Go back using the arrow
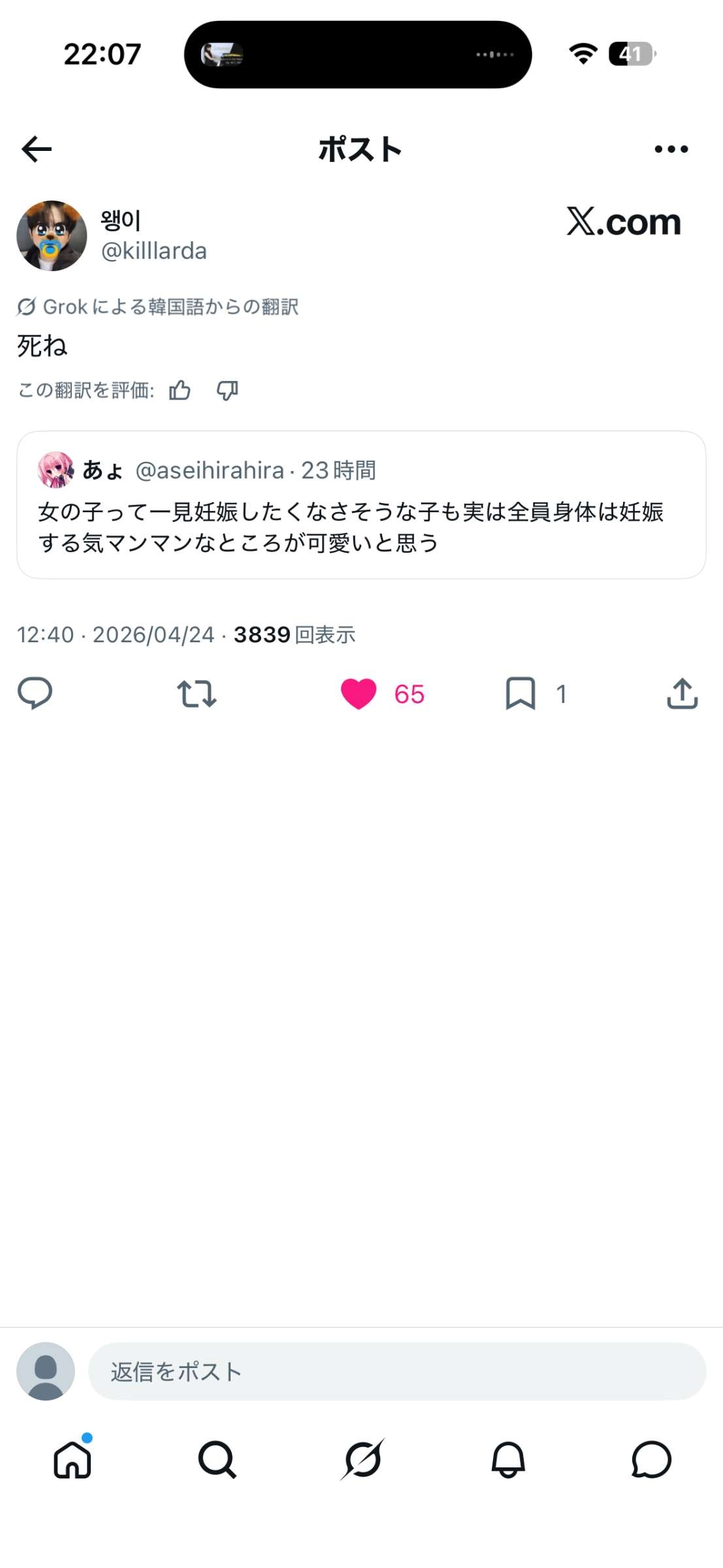This screenshot has height=1568, width=723. [x=37, y=149]
